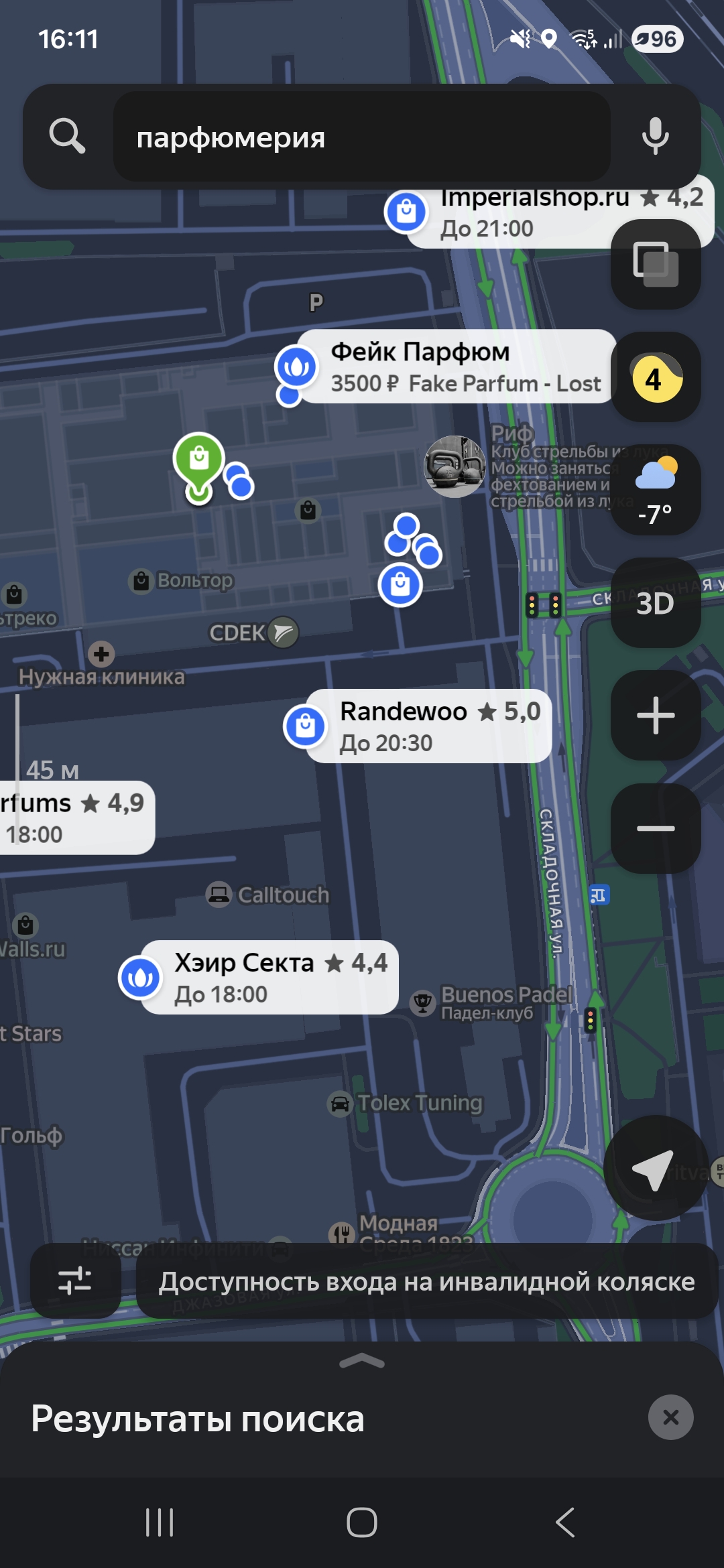Zoom in with the plus button
The image size is (724, 1568).
(x=656, y=716)
